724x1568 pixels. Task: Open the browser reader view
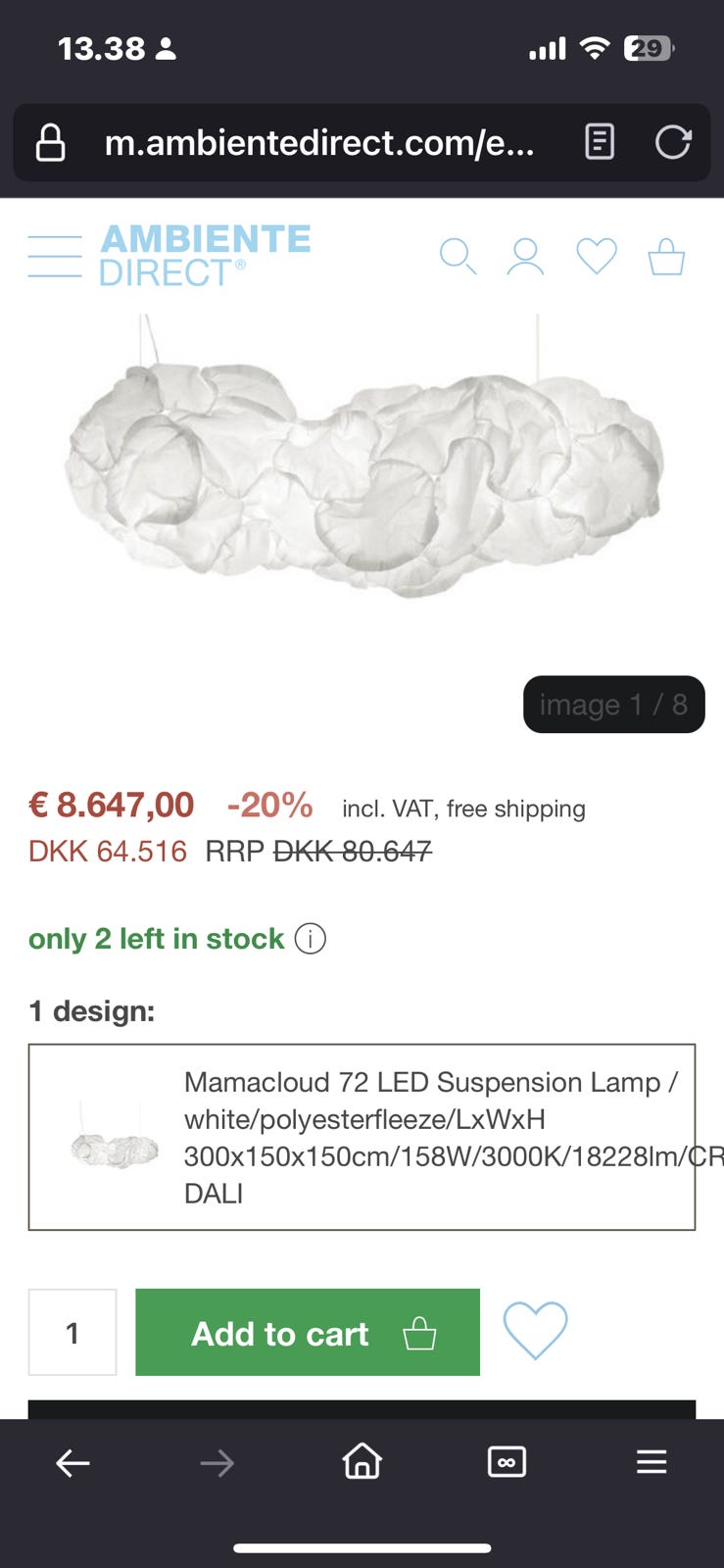tap(600, 142)
